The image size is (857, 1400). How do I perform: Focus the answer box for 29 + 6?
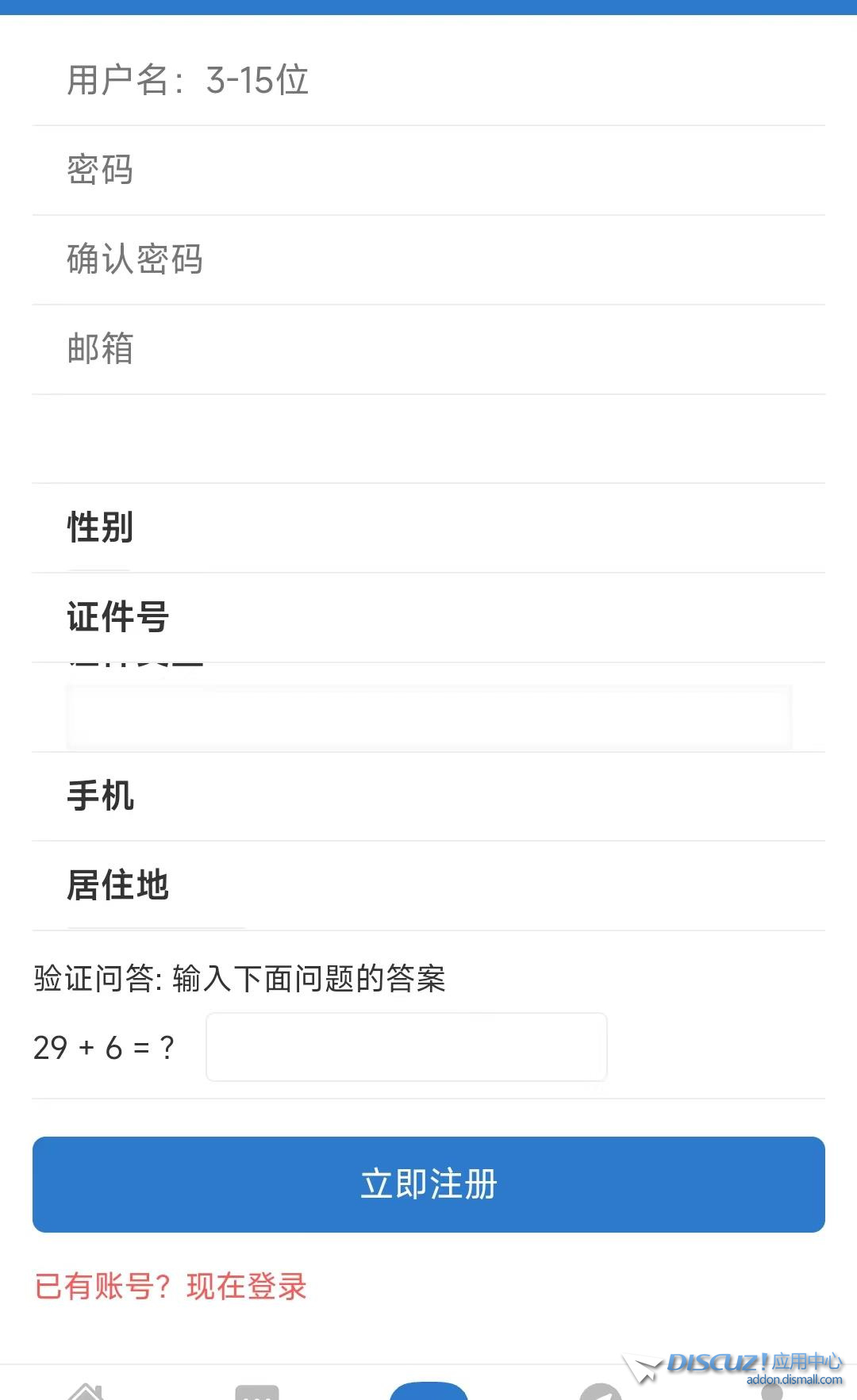tap(406, 1047)
